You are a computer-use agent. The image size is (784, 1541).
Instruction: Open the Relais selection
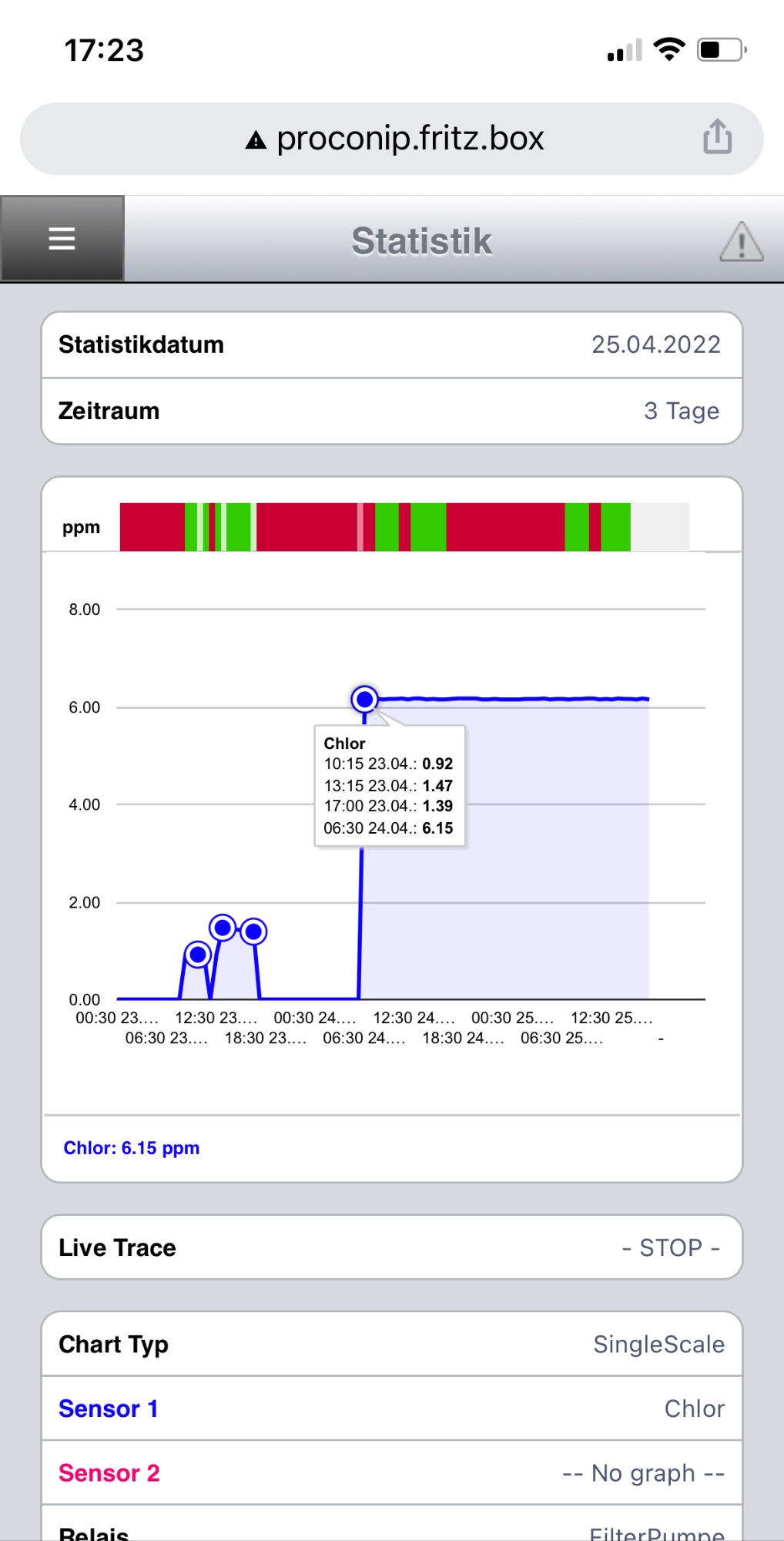click(x=392, y=1526)
